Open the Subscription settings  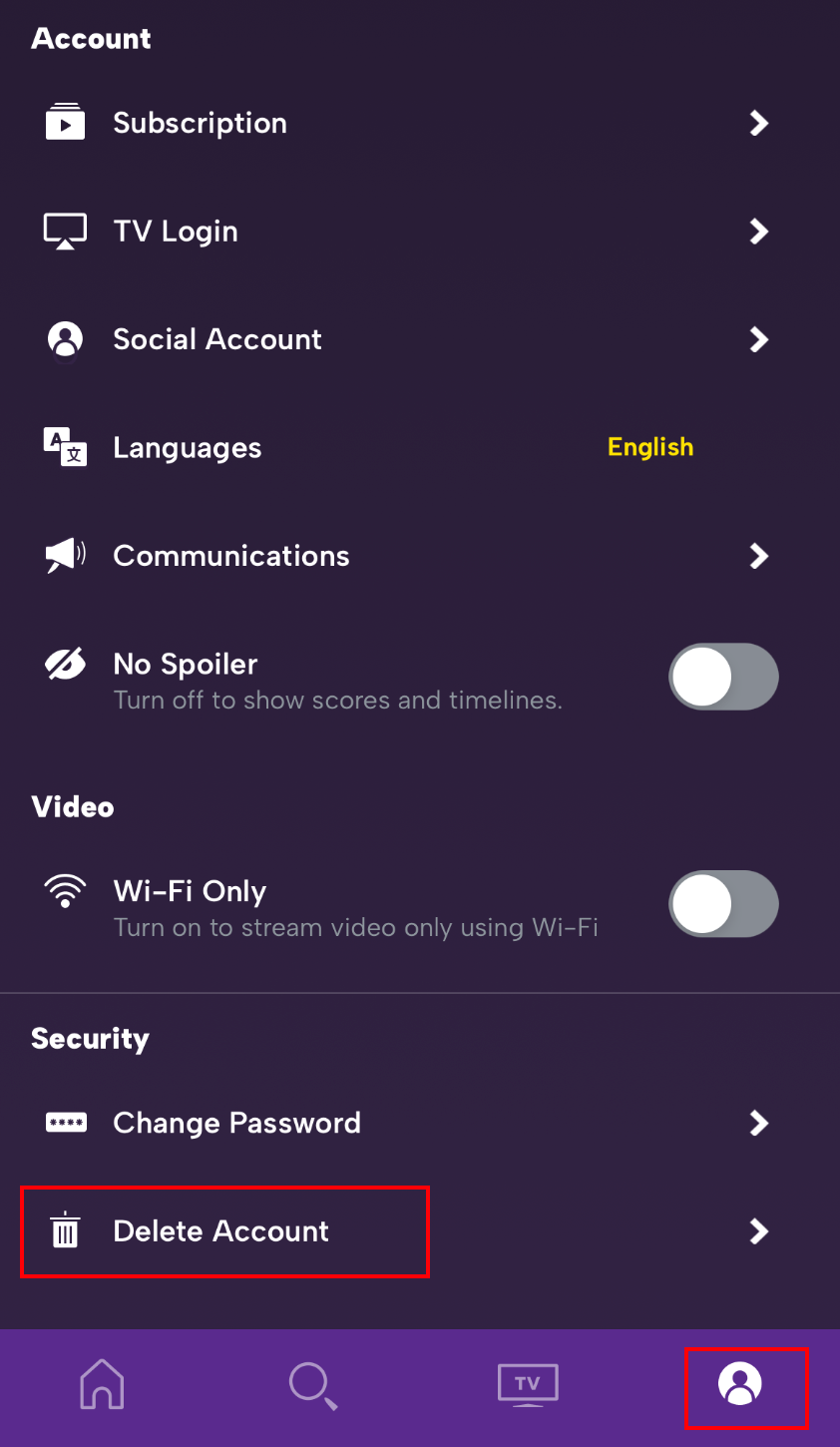pyautogui.click(x=420, y=123)
